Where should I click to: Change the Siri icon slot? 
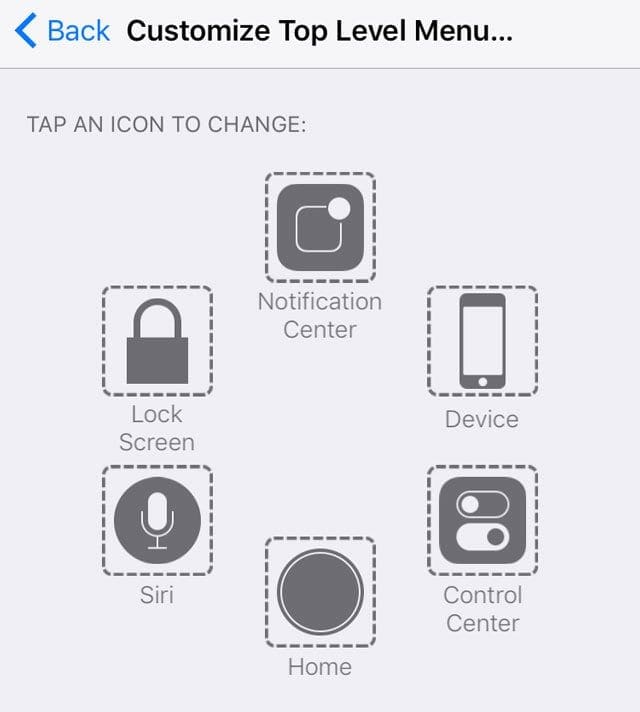pyautogui.click(x=157, y=520)
